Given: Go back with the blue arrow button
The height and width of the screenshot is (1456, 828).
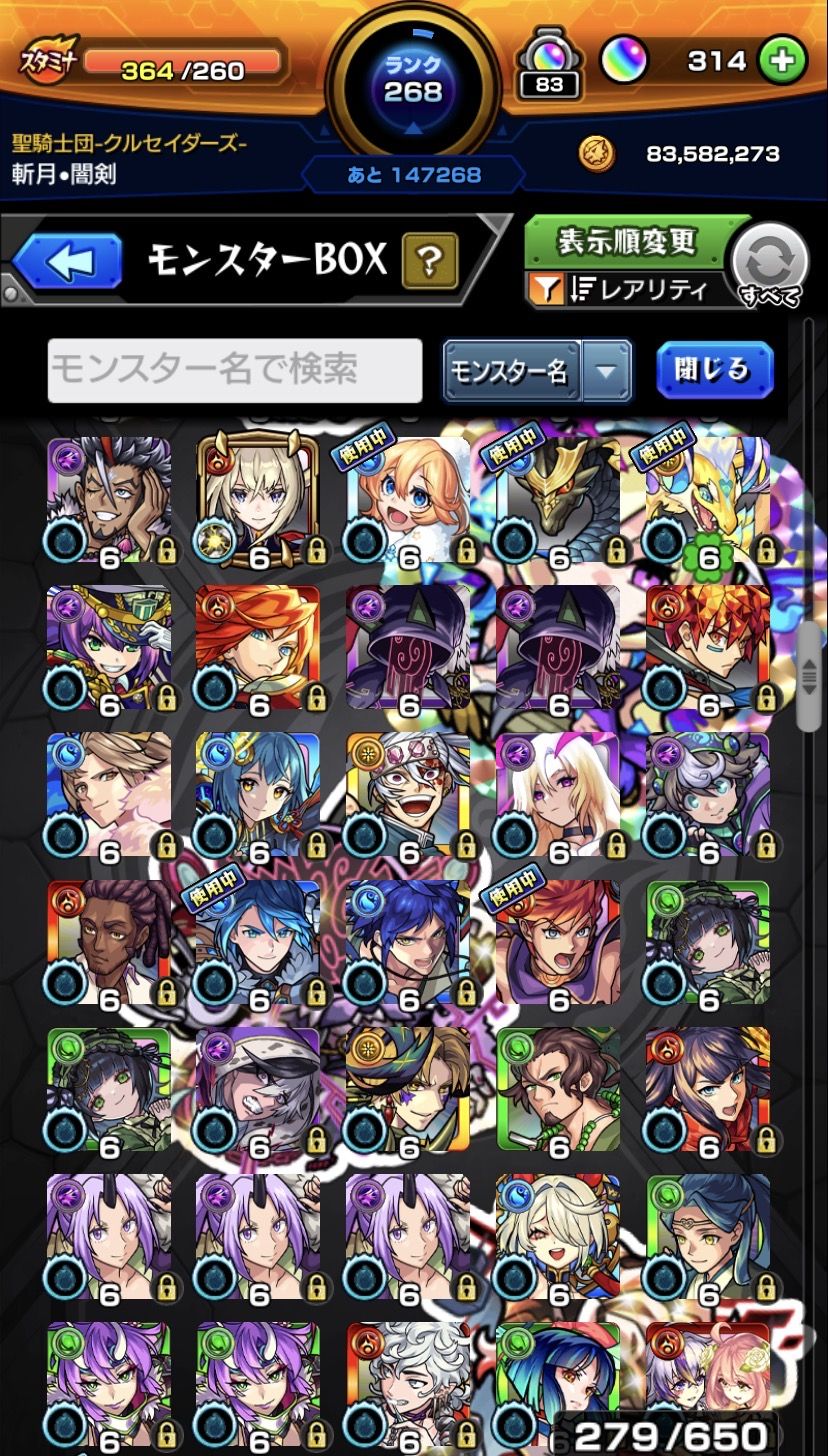Looking at the screenshot, I should point(68,262).
